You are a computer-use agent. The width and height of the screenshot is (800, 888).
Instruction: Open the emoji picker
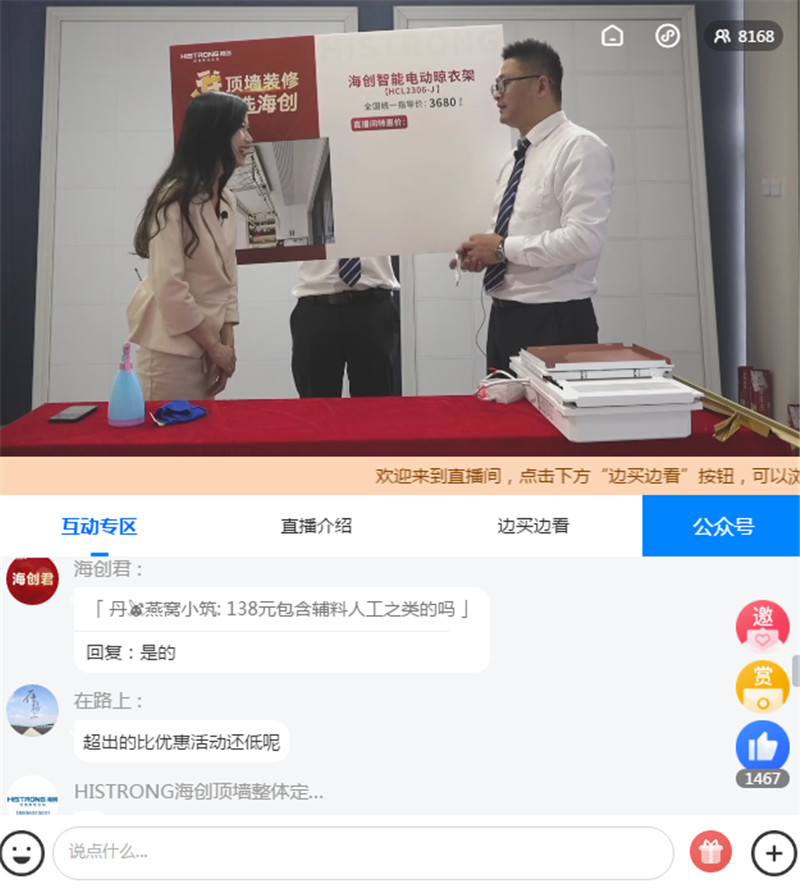(24, 853)
